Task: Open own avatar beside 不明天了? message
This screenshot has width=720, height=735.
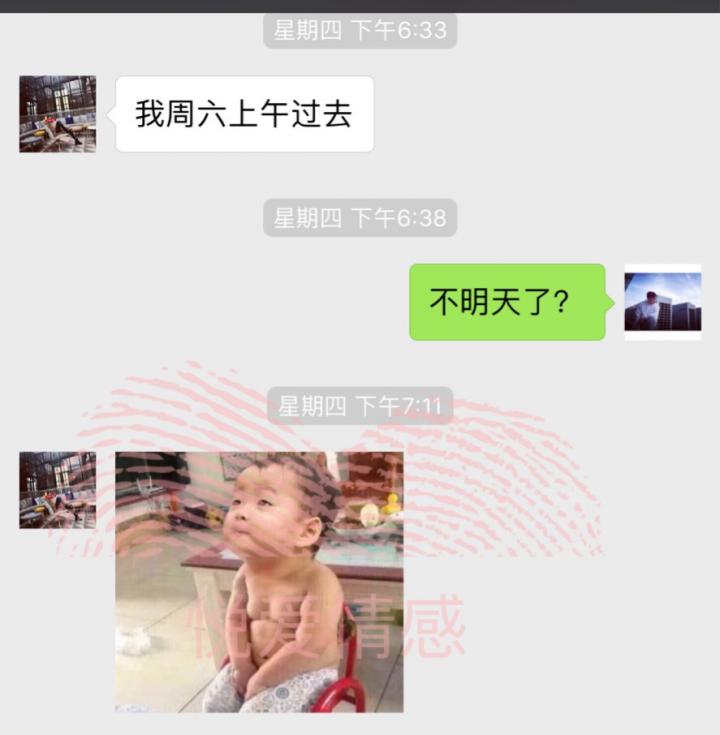Action: click(x=662, y=302)
